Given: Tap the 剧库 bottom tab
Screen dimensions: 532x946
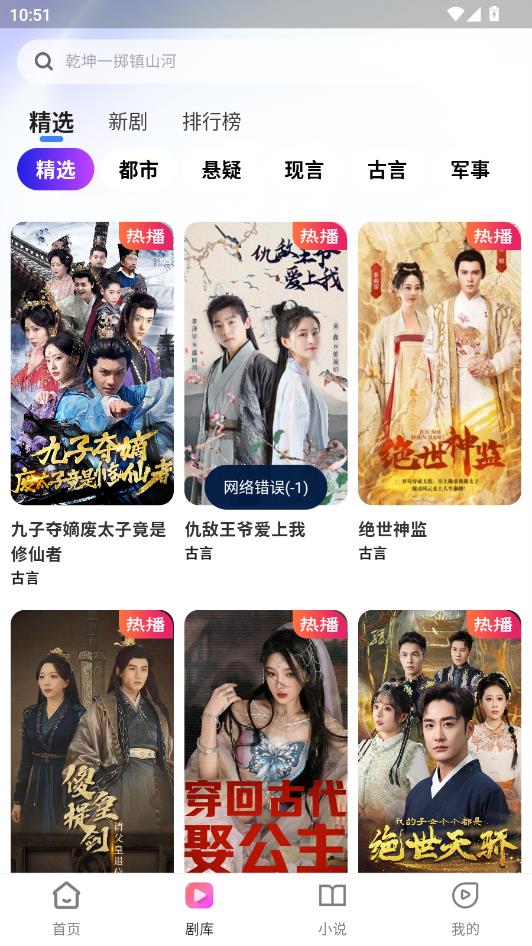Looking at the screenshot, I should (199, 909).
